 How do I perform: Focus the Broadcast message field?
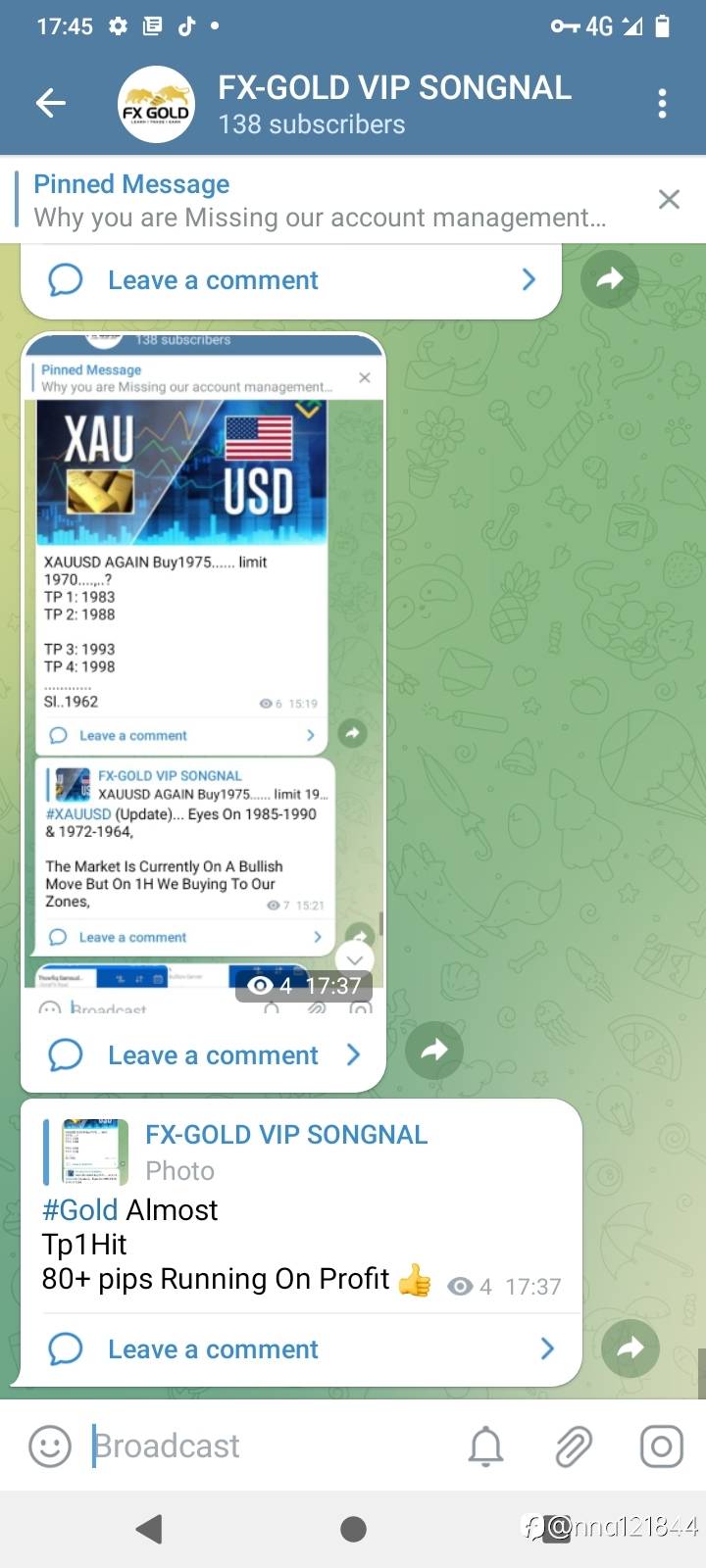265,1445
